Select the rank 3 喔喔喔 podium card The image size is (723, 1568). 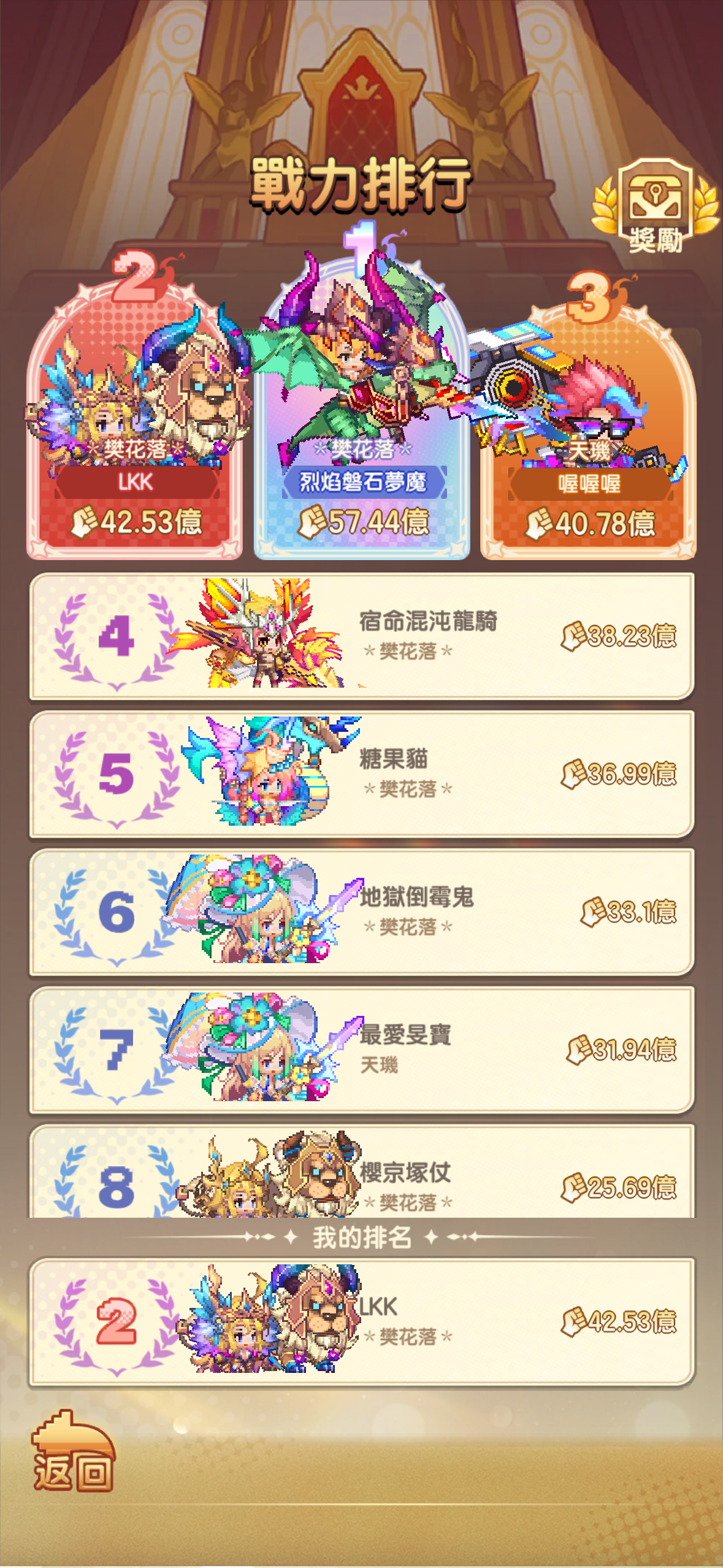(x=589, y=436)
